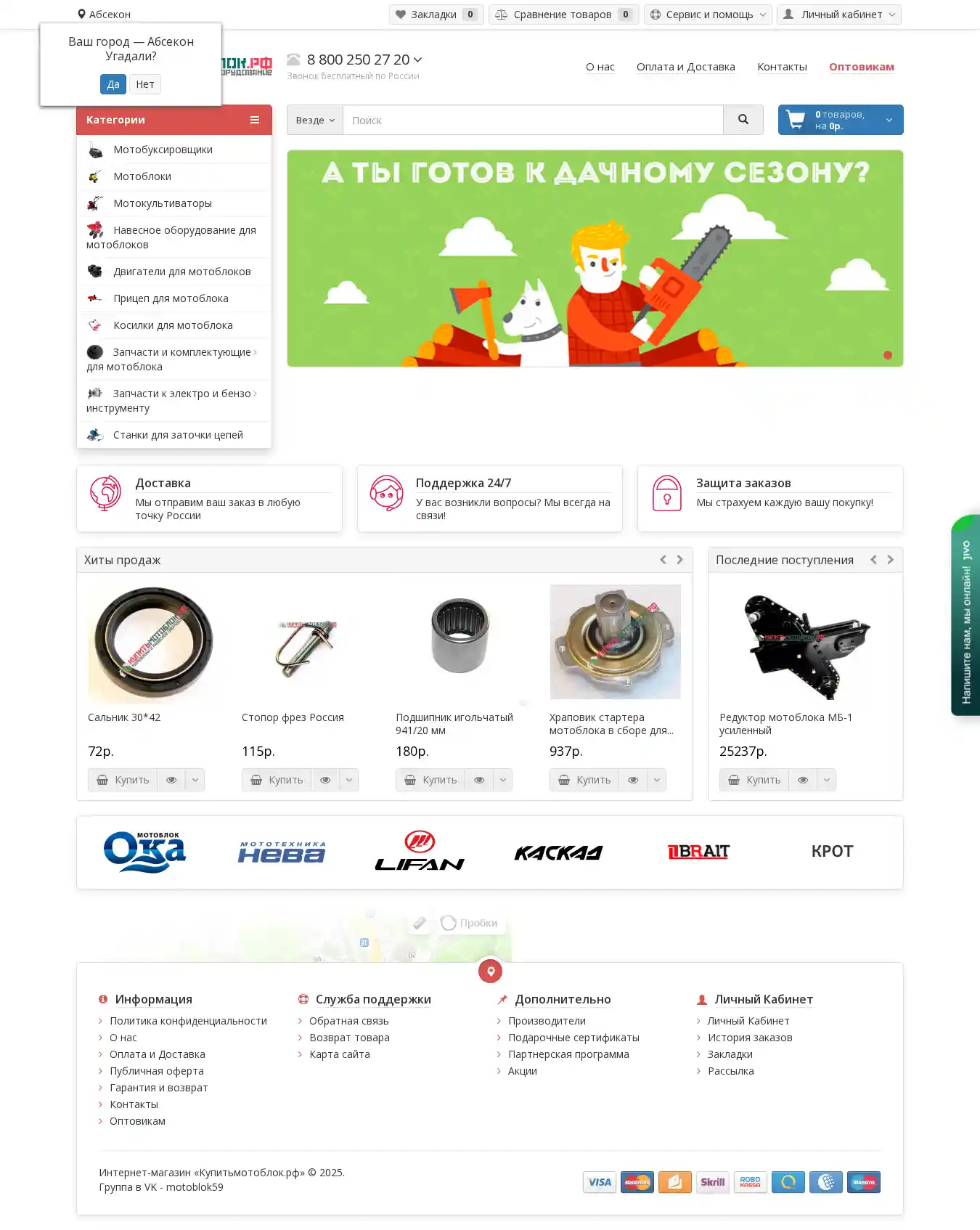Screen dimensions: 980x1230
Task: Expand the Личный кабинет dropdown in the top bar
Action: pyautogui.click(x=838, y=15)
